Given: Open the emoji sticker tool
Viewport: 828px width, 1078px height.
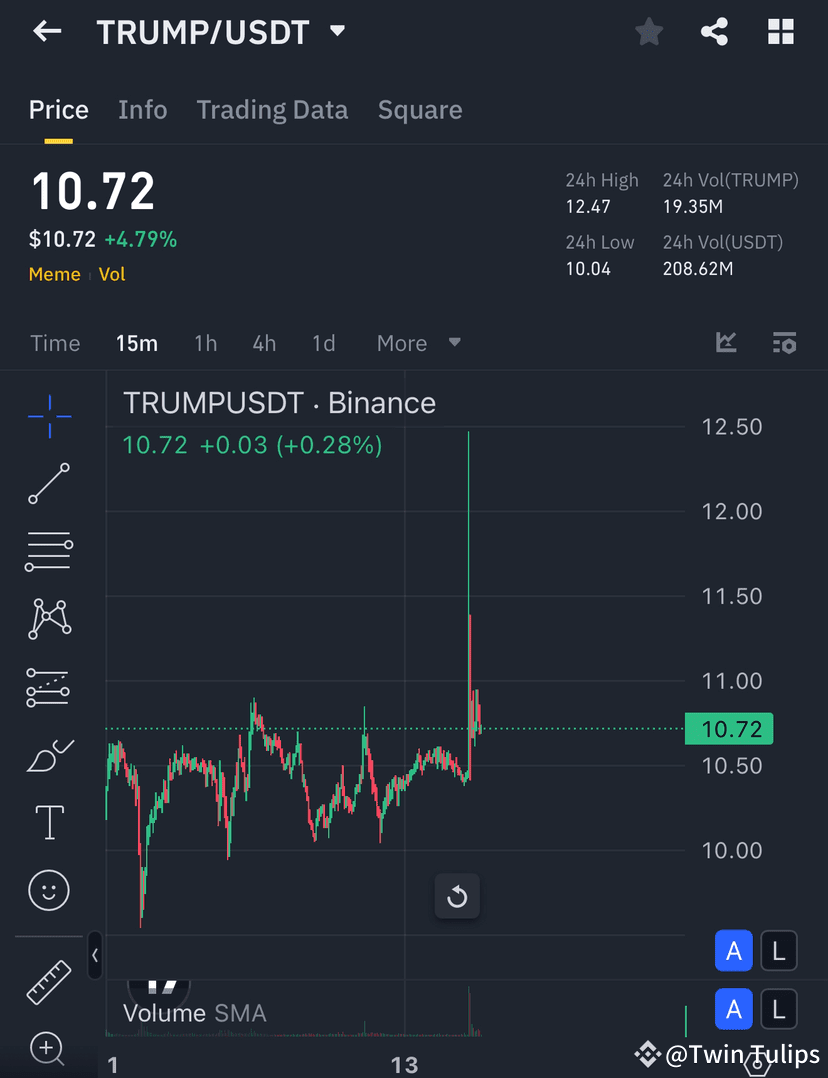Looking at the screenshot, I should point(48,890).
